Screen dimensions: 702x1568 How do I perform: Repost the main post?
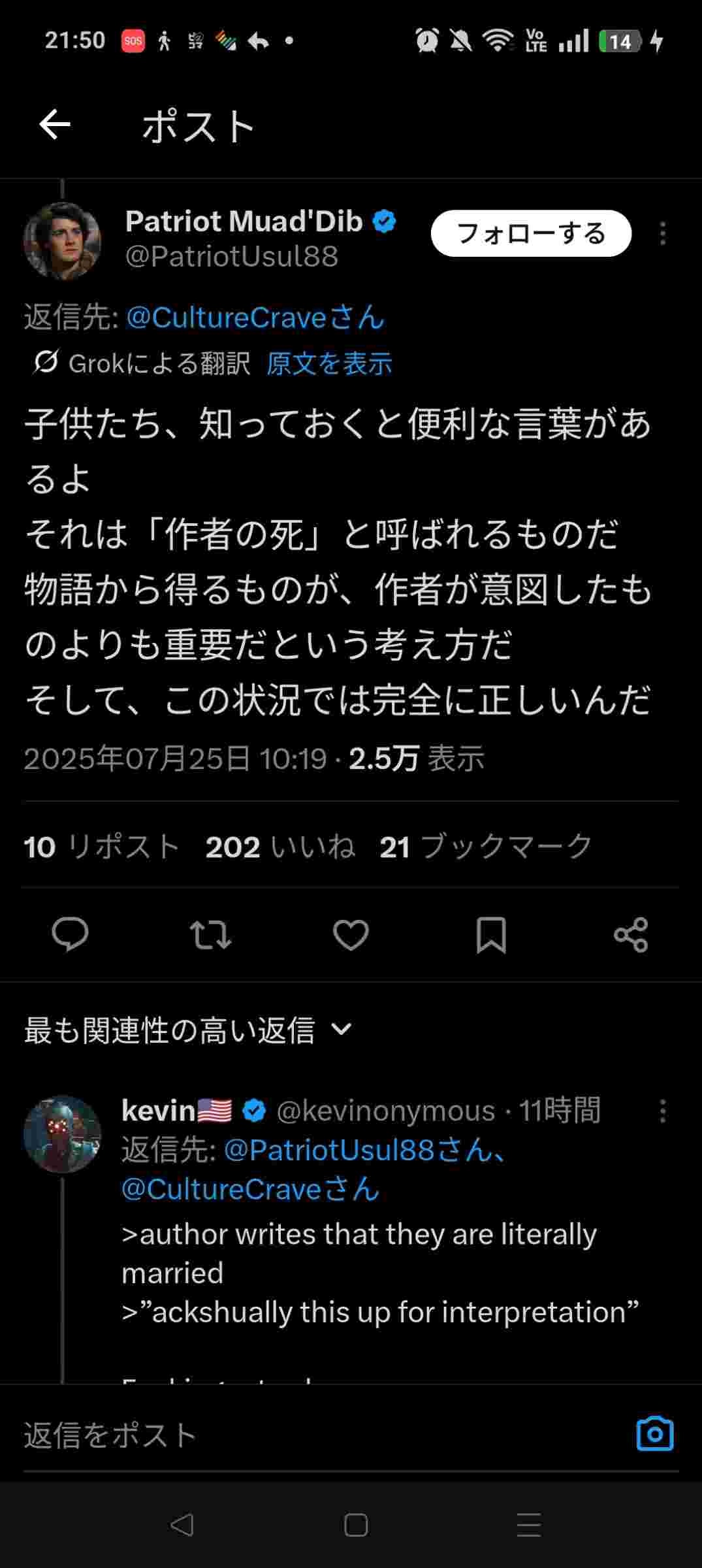click(210, 934)
